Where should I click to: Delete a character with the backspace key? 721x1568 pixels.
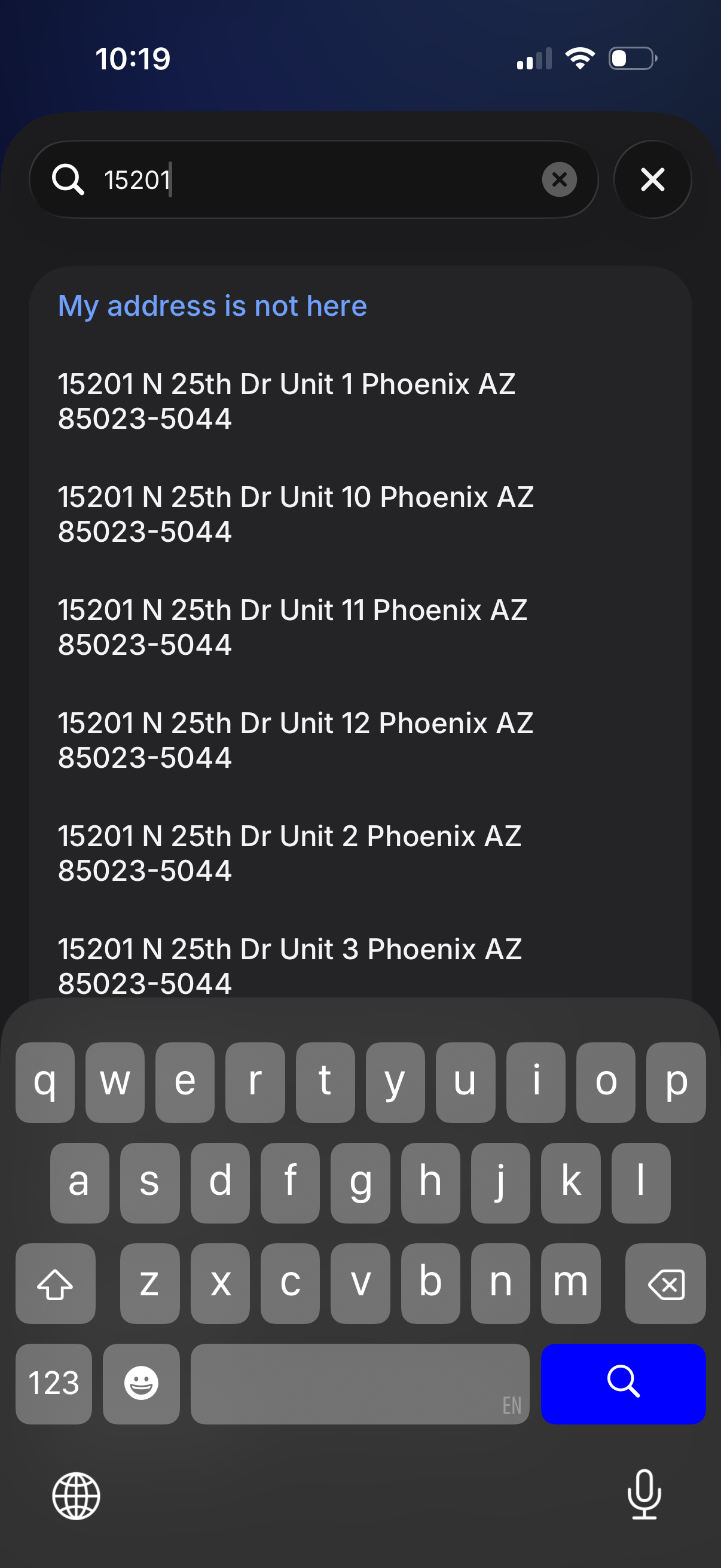pos(665,1283)
